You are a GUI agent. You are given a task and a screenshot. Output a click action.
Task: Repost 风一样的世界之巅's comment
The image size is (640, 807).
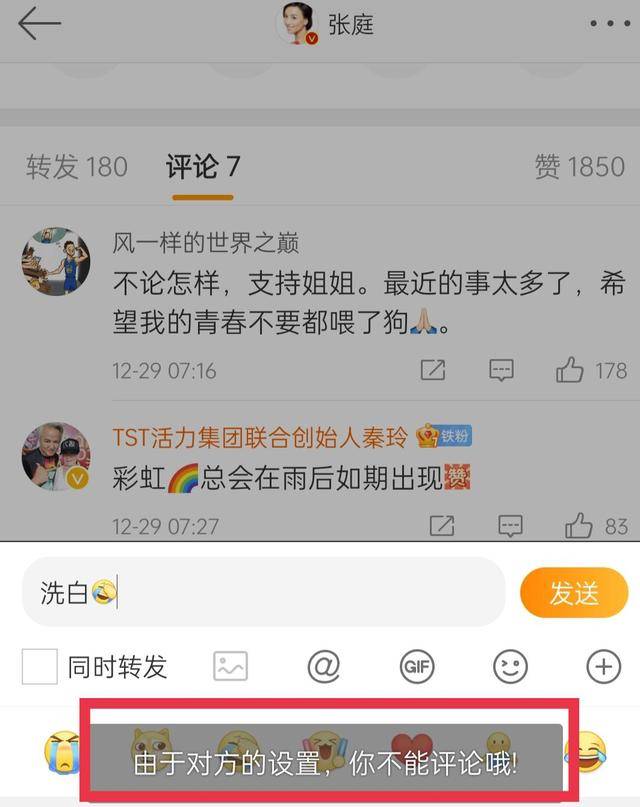pos(432,371)
